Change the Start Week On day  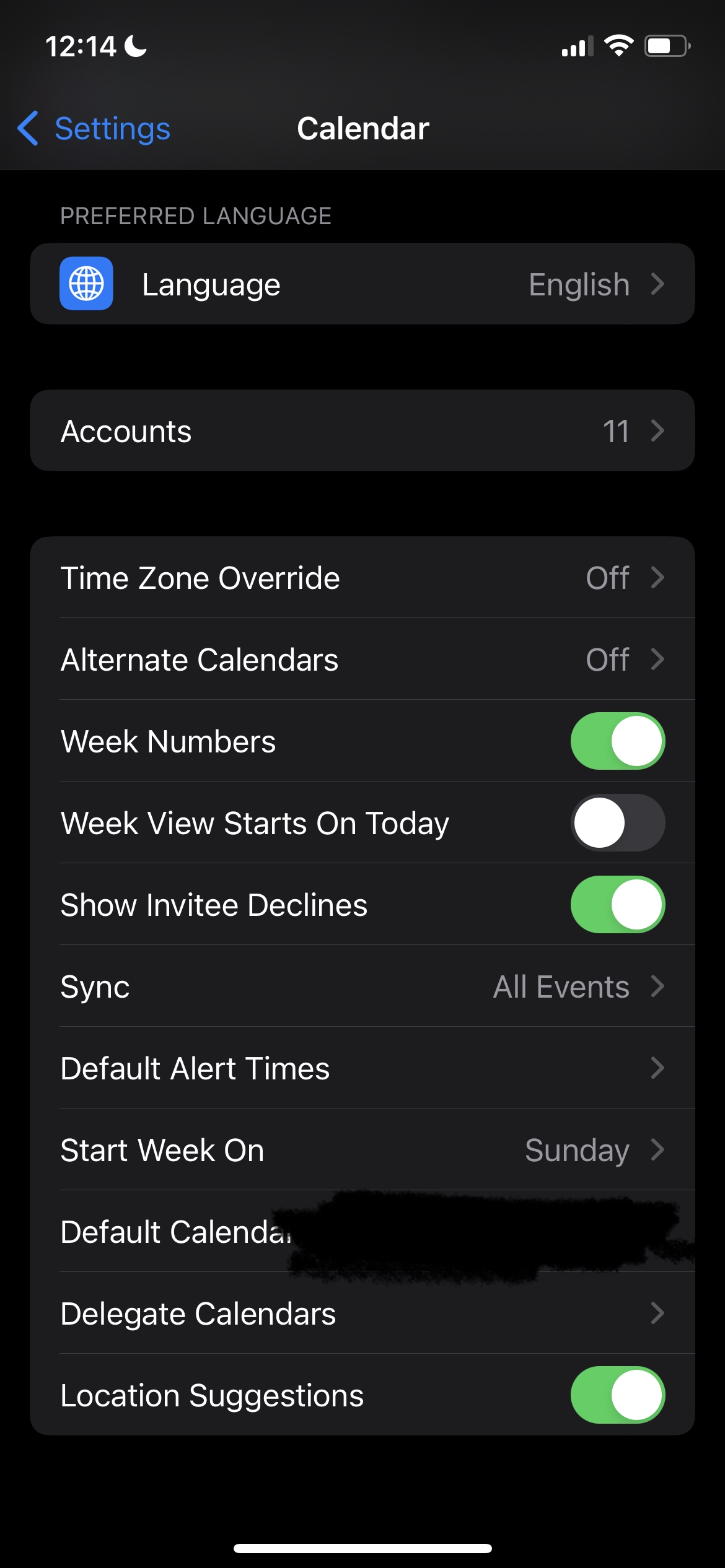tap(362, 1150)
